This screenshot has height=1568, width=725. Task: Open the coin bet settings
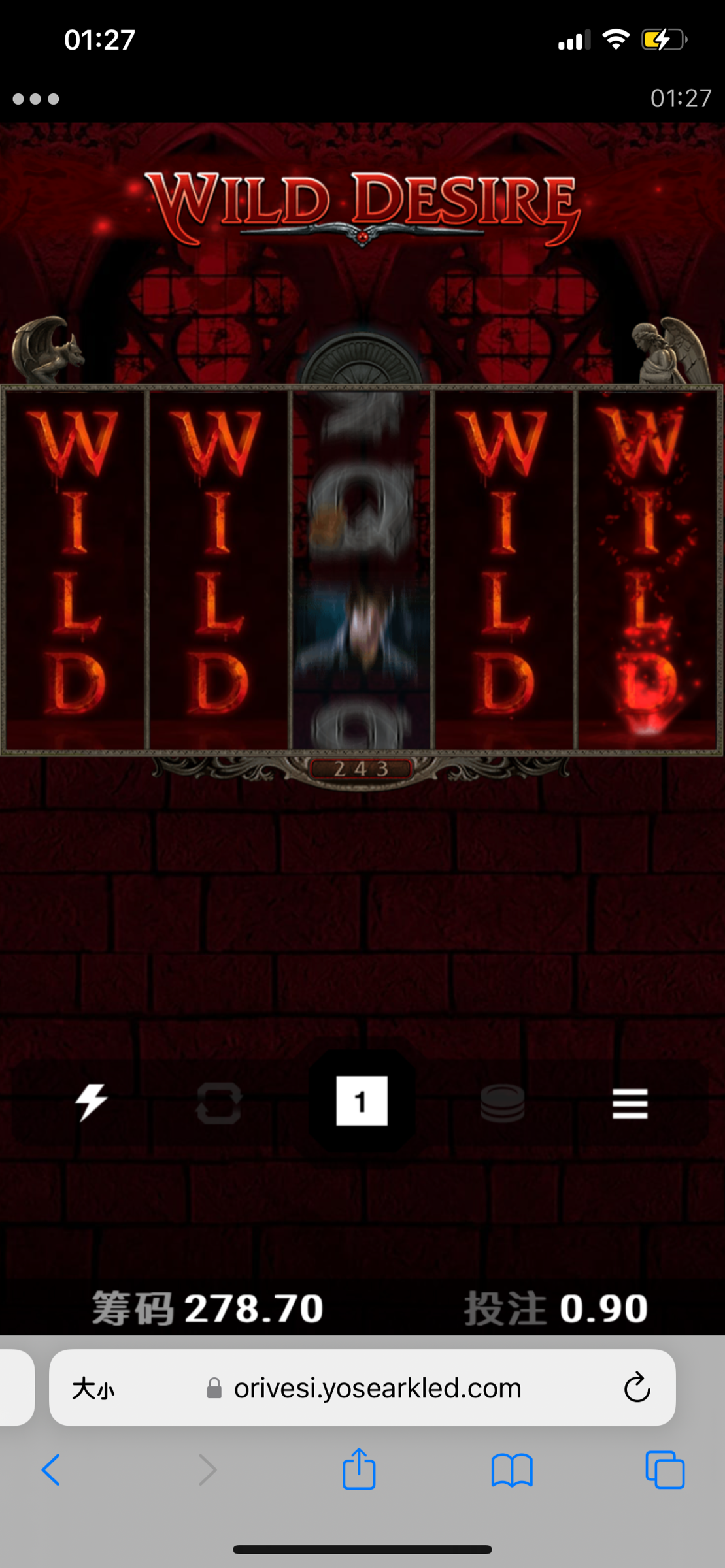502,1103
